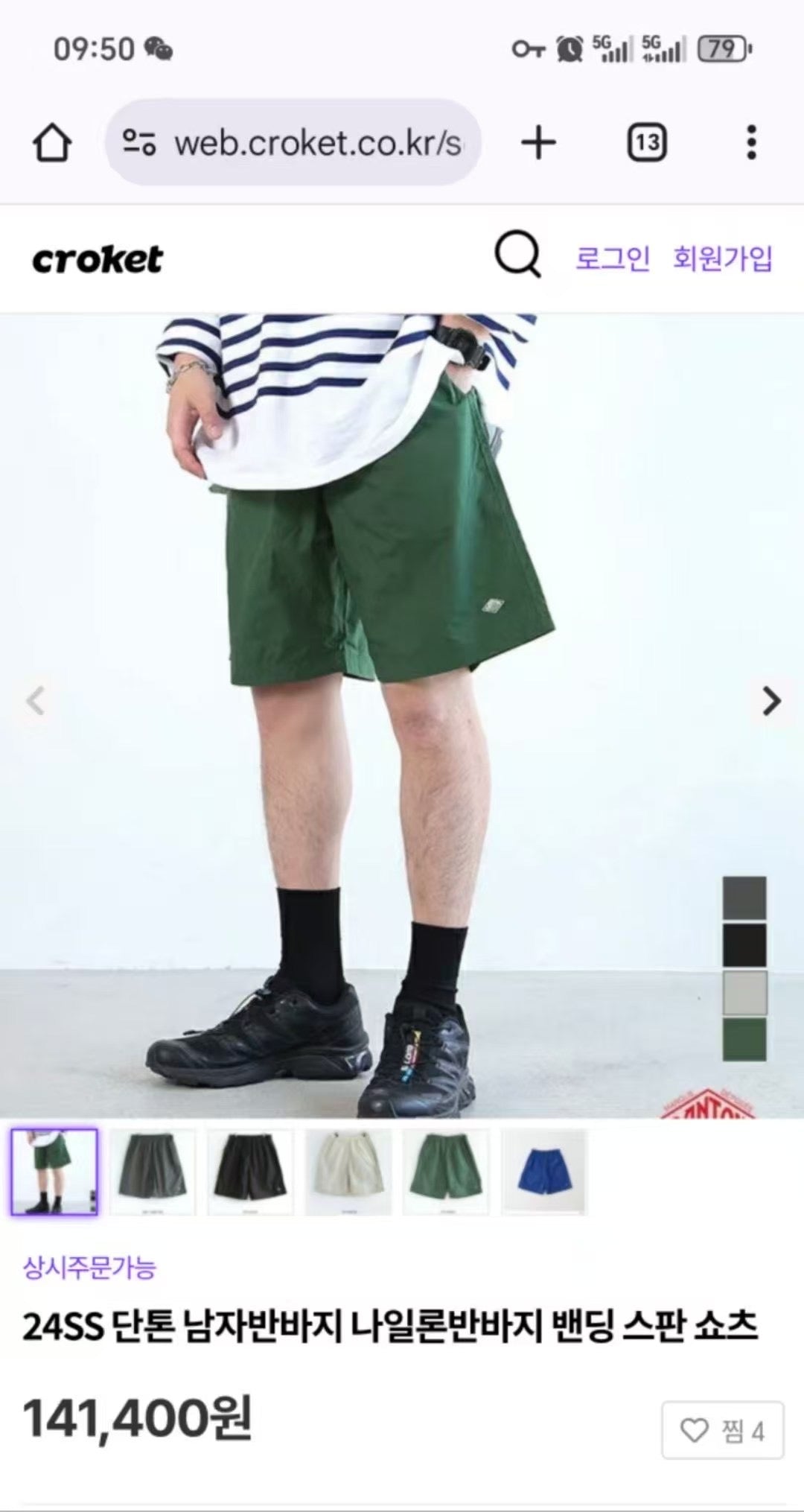View the black shorts thumbnail
Screen dimensions: 804x1512
click(x=250, y=1172)
